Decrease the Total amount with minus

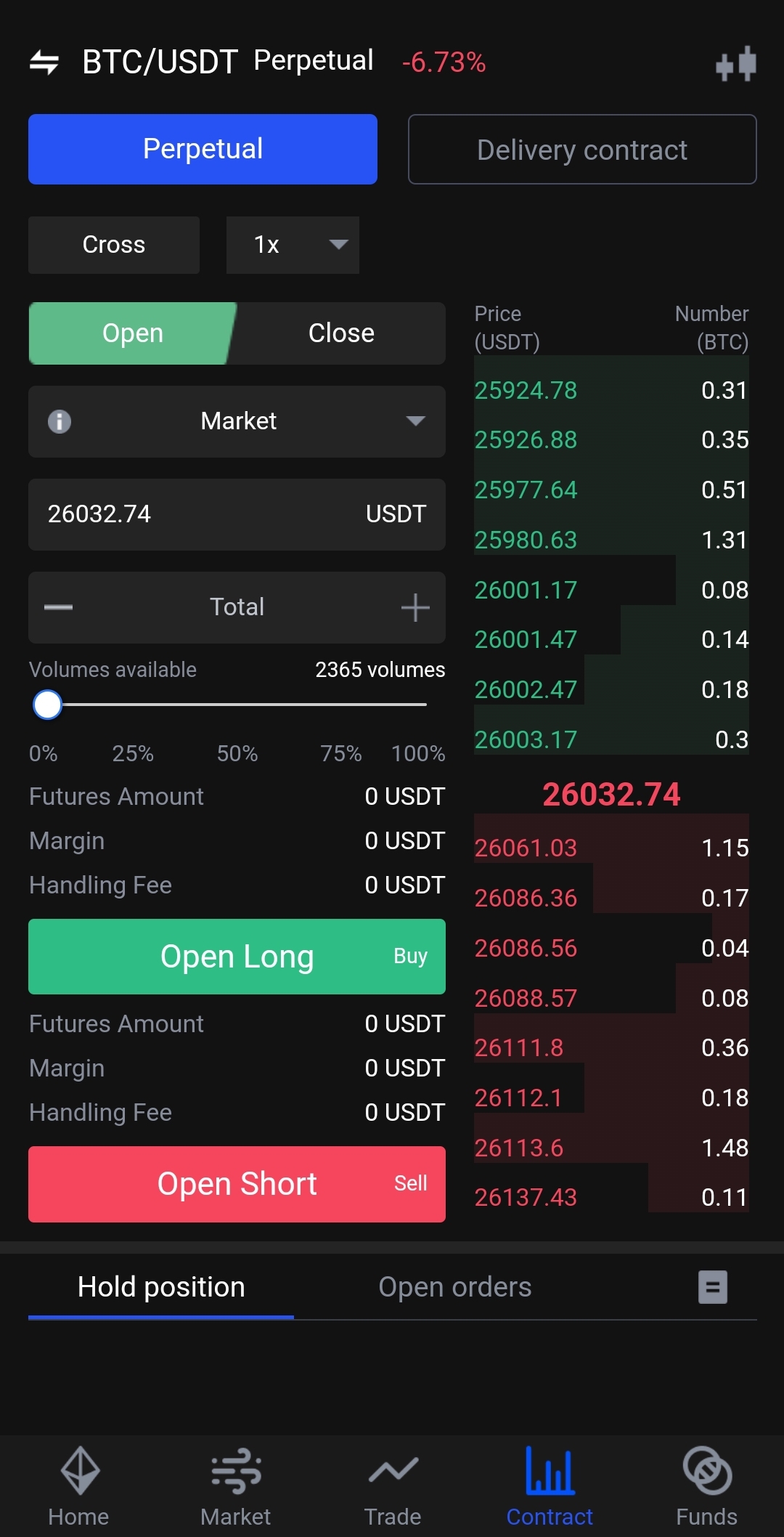click(58, 607)
